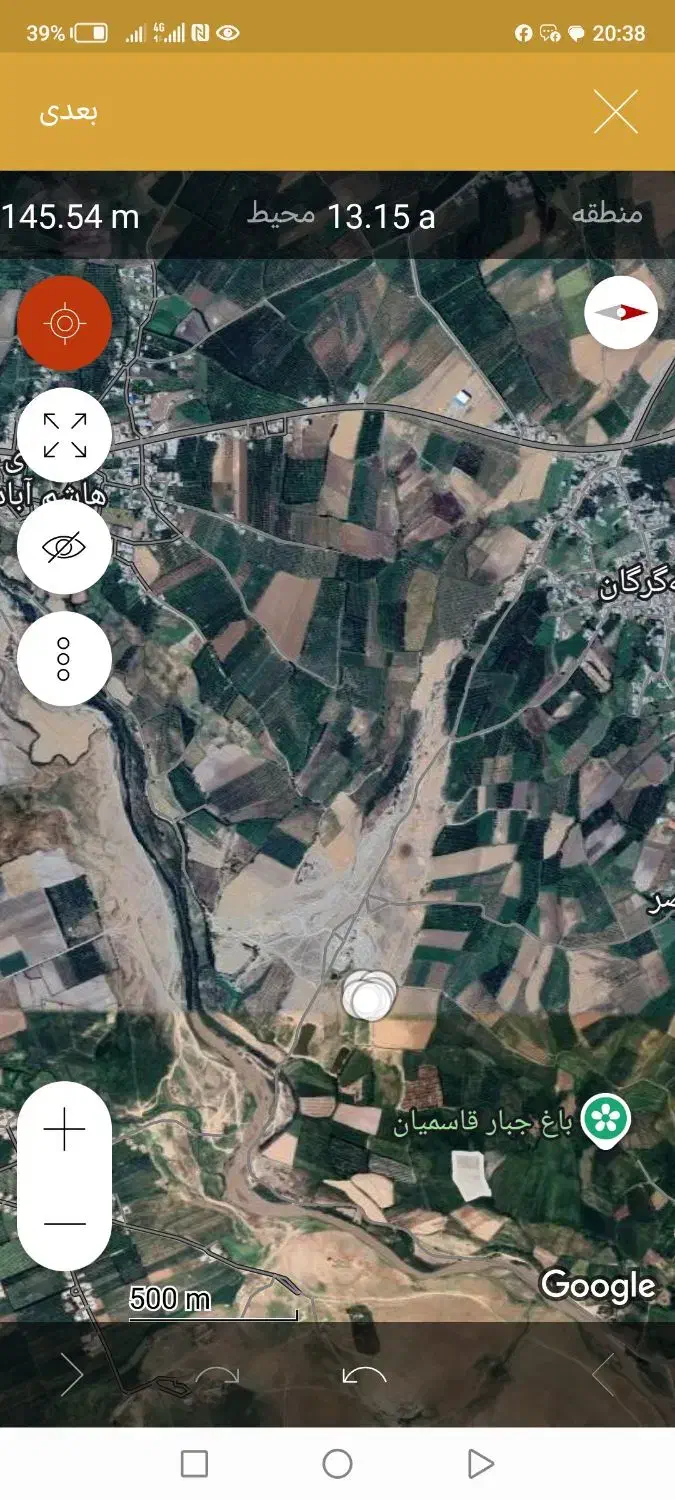675x1500 pixels.
Task: Go to the system home screen
Action: (x=337, y=1464)
